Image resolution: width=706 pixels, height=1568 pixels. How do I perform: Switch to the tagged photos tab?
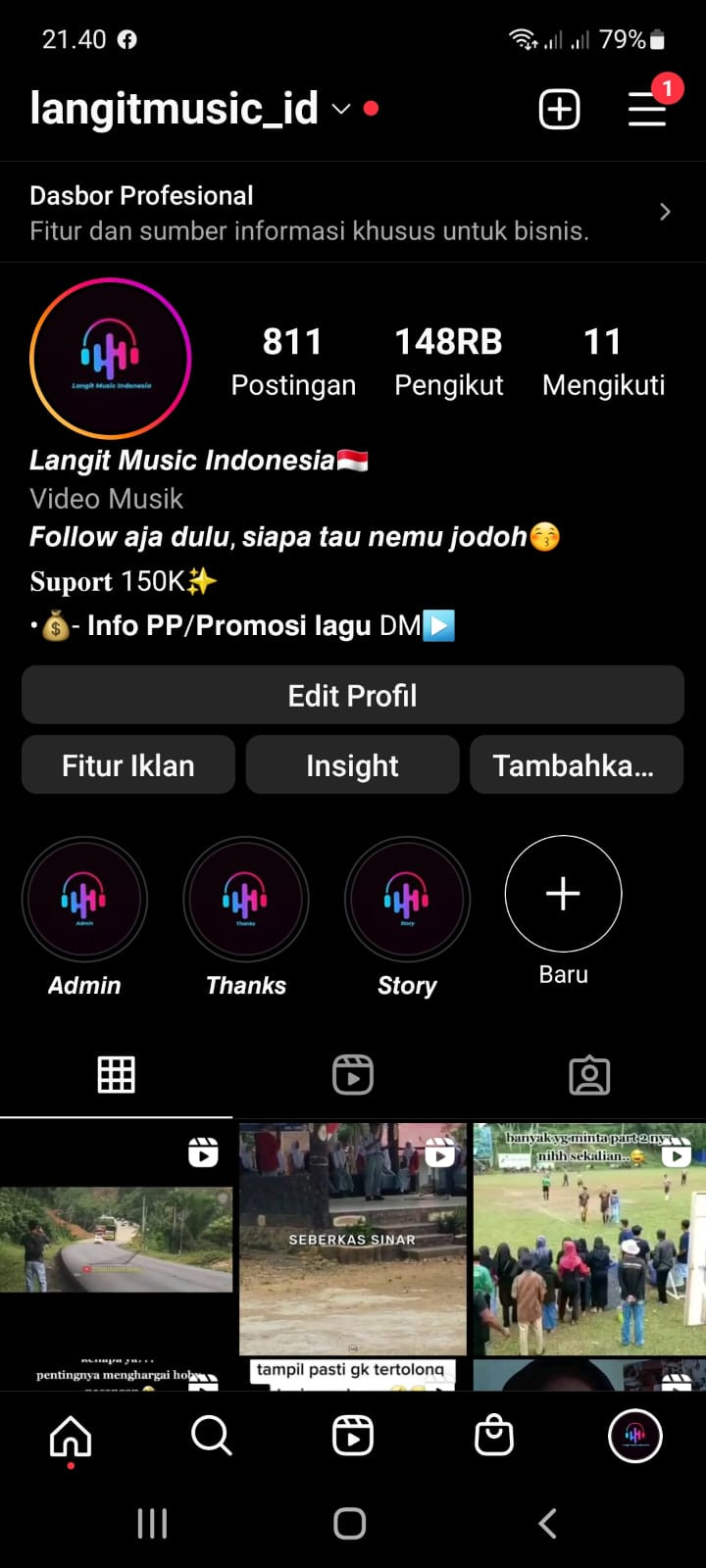(589, 1075)
